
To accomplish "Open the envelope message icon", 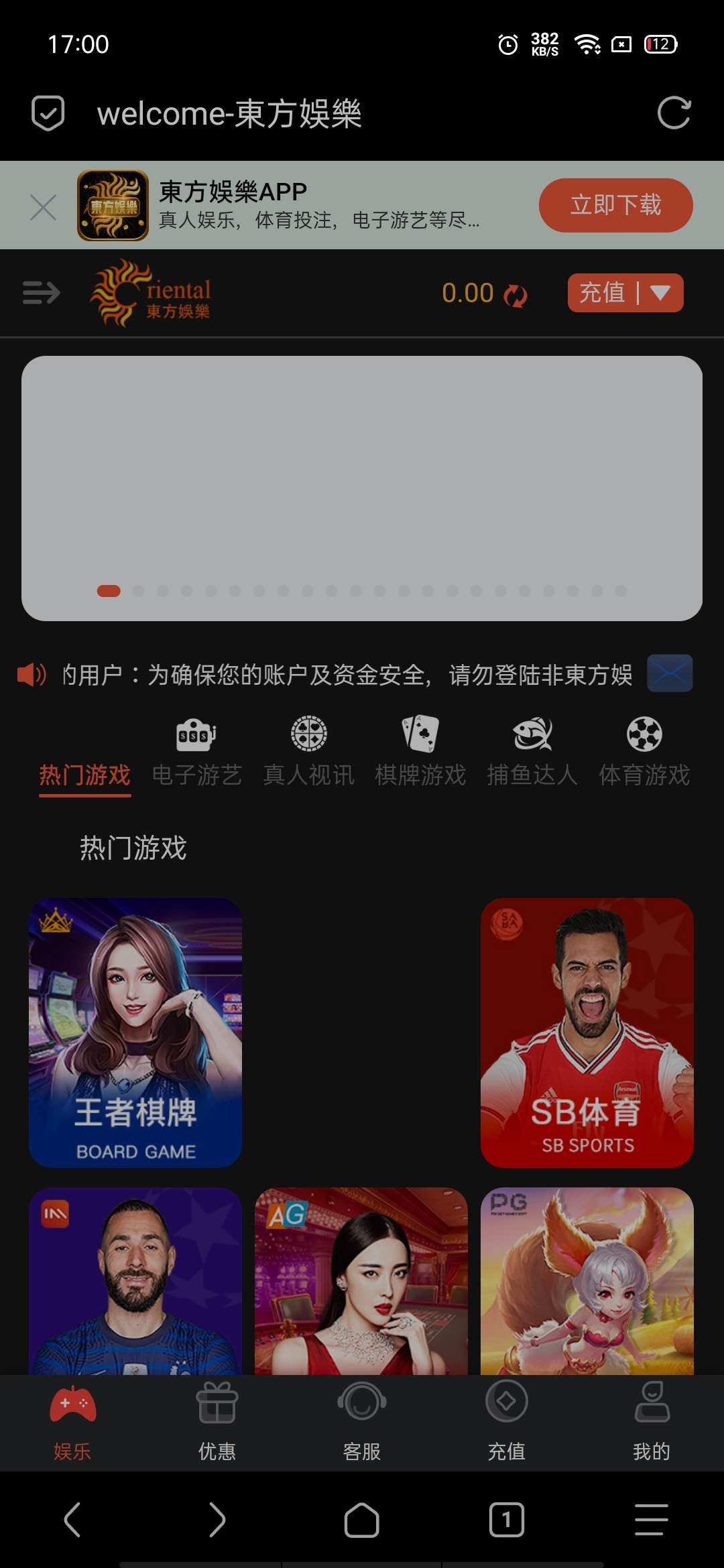I will [670, 673].
